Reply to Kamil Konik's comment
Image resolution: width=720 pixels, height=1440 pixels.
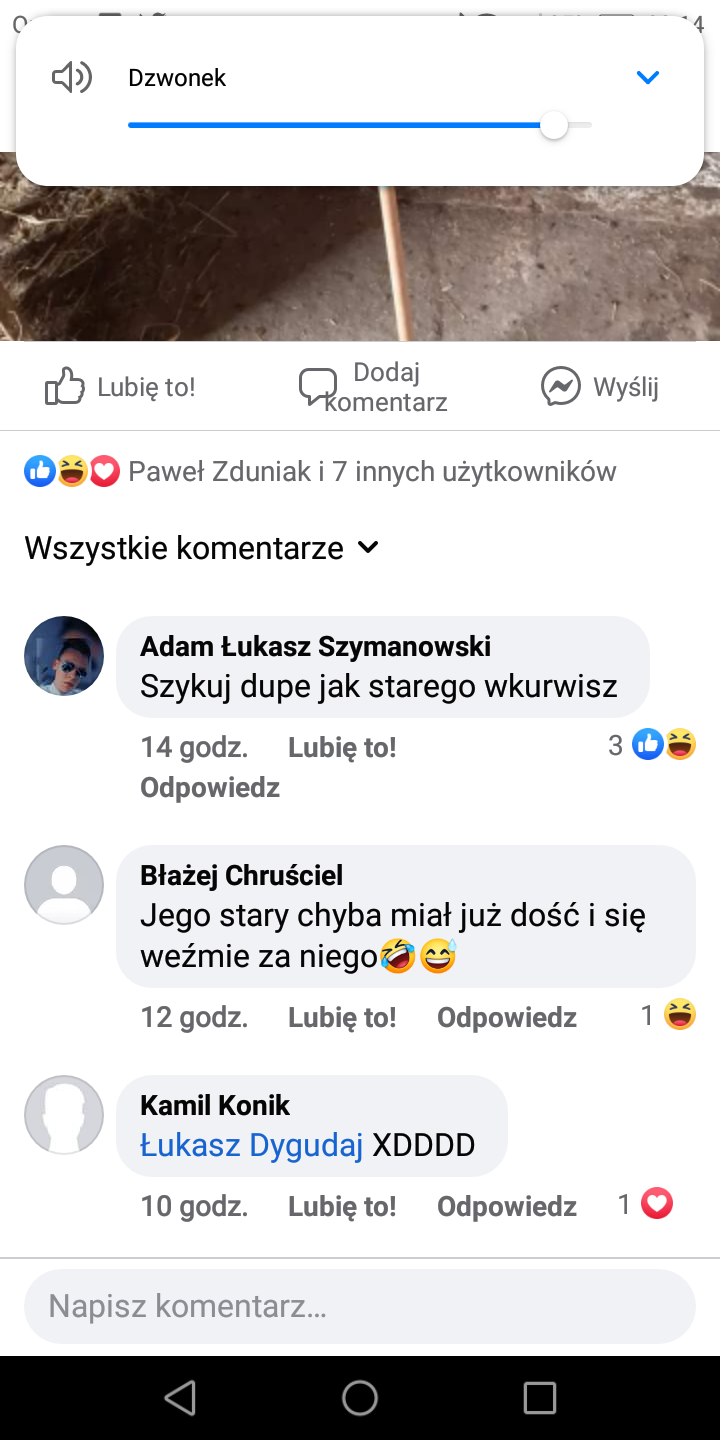[507, 1206]
